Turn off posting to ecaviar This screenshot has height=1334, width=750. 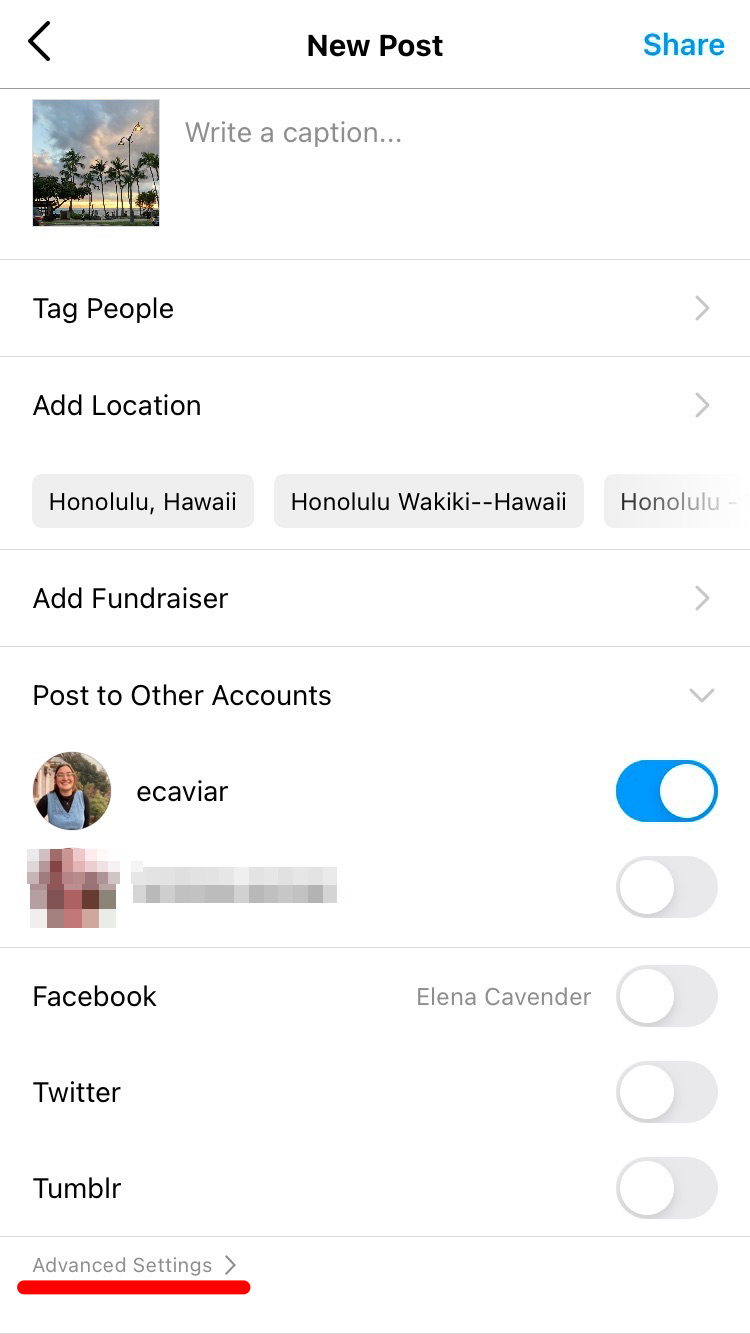click(667, 791)
